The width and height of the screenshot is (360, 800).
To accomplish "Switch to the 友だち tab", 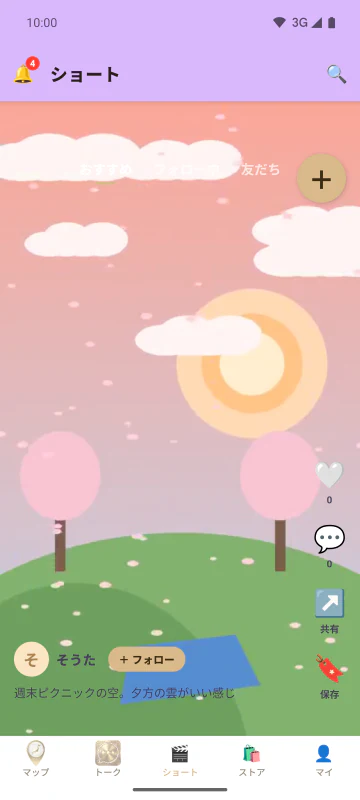I will coord(261,170).
